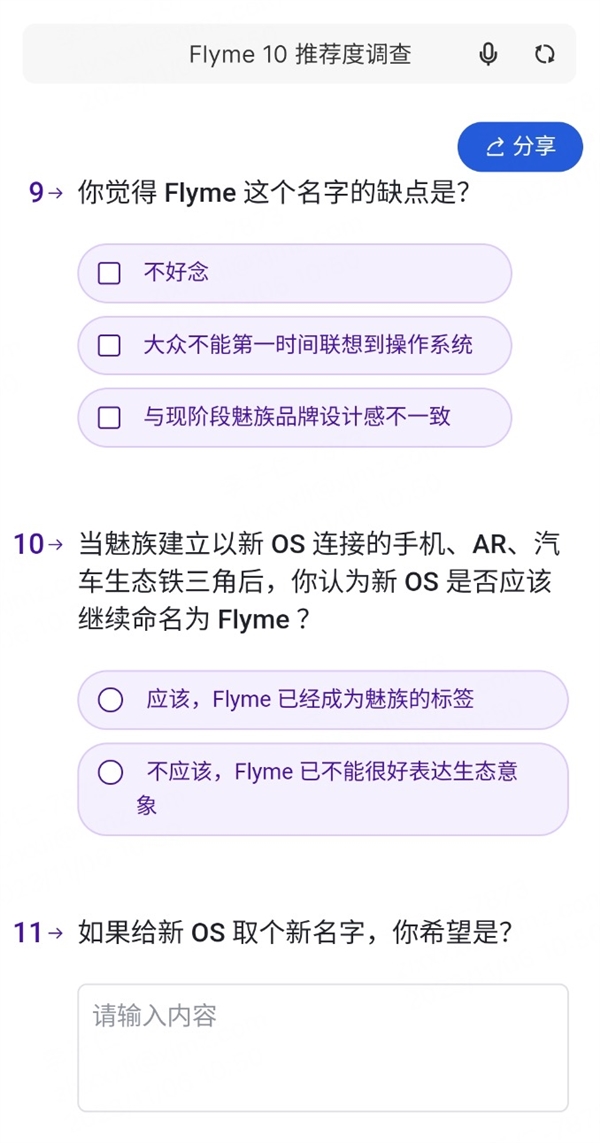Check 与现阶段魅族品牌设计感不一致
Viewport: 600px width, 1143px height.
pos(109,418)
